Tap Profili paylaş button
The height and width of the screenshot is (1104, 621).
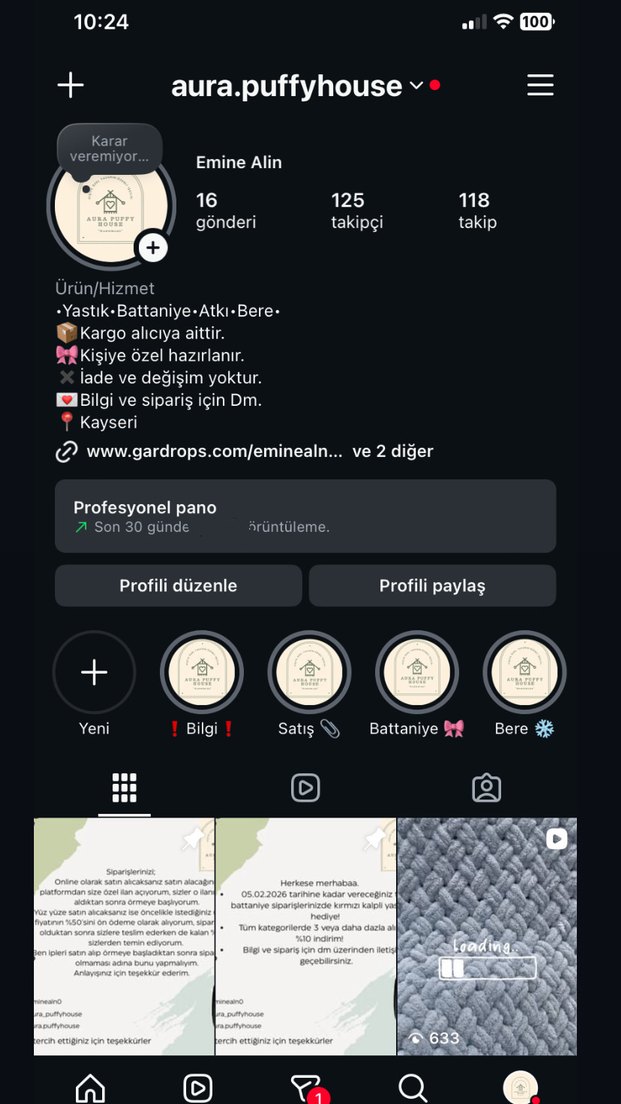[x=432, y=586]
